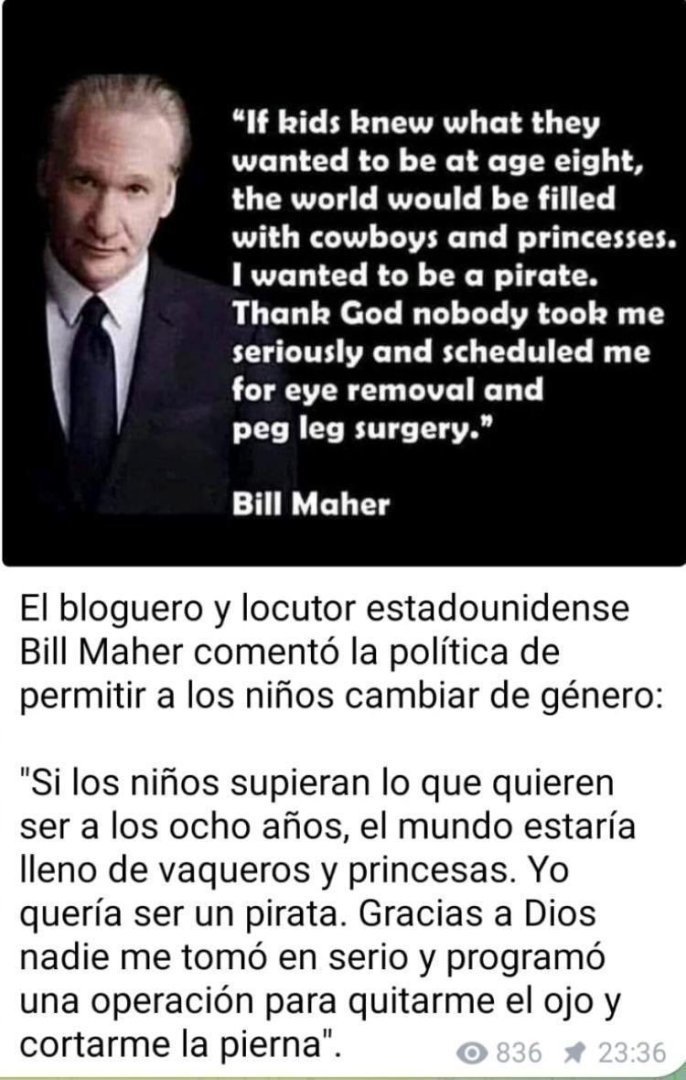
Task: Open the Bill Maher quote image
Action: coord(343,285)
